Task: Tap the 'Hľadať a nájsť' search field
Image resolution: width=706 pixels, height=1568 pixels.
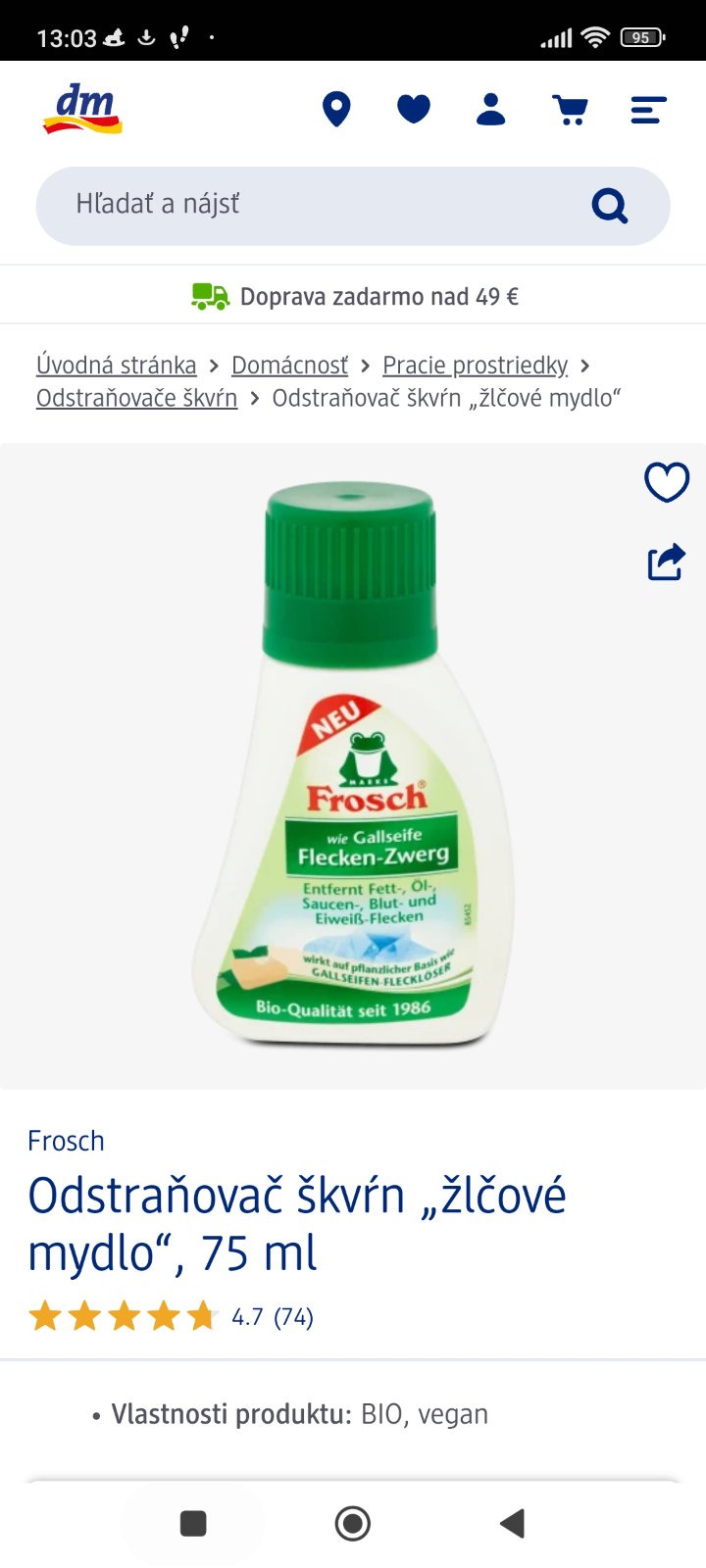Action: coord(314,205)
